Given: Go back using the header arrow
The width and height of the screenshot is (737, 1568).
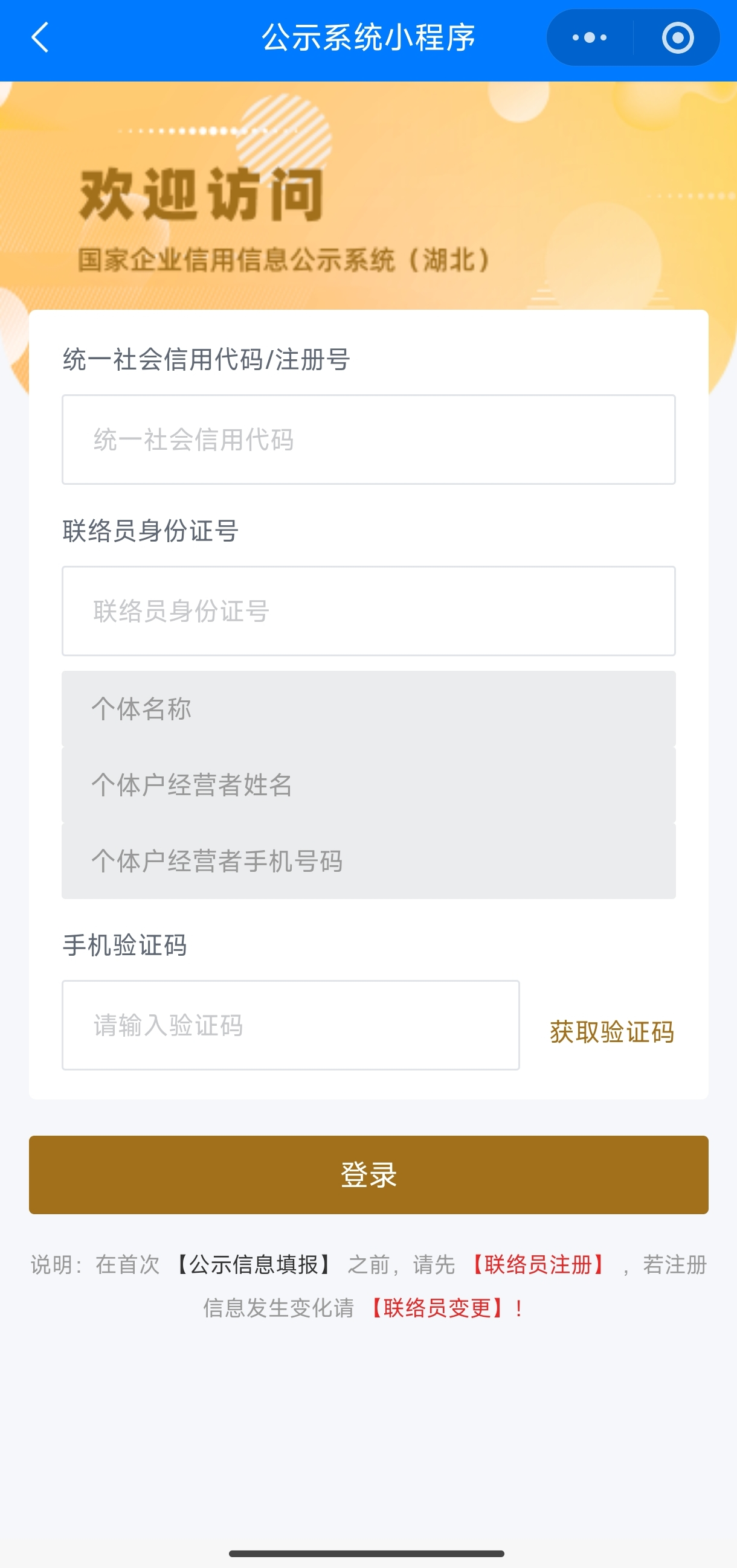Looking at the screenshot, I should [40, 38].
